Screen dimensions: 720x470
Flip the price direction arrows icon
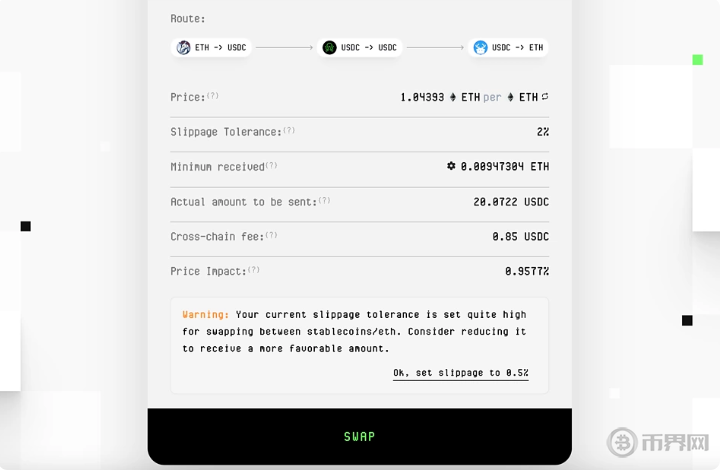click(x=545, y=97)
